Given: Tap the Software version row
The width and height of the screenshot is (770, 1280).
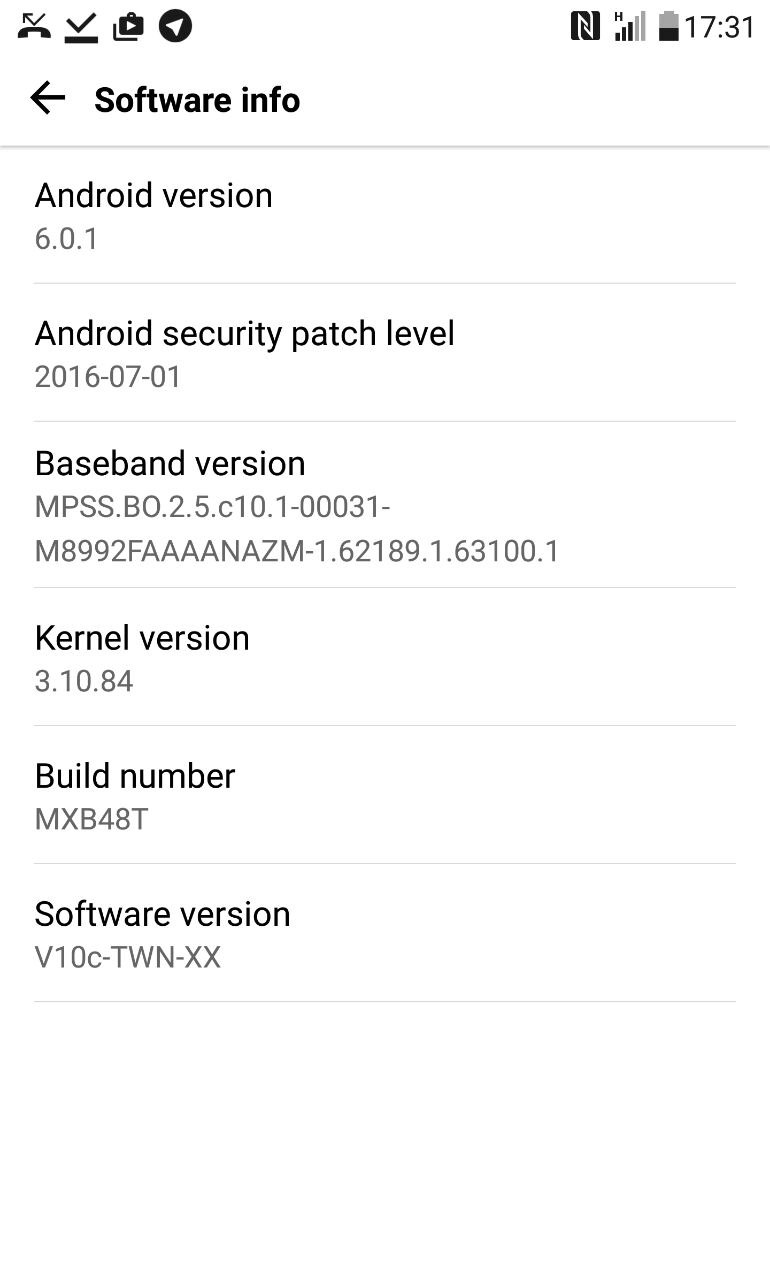Looking at the screenshot, I should (384, 934).
